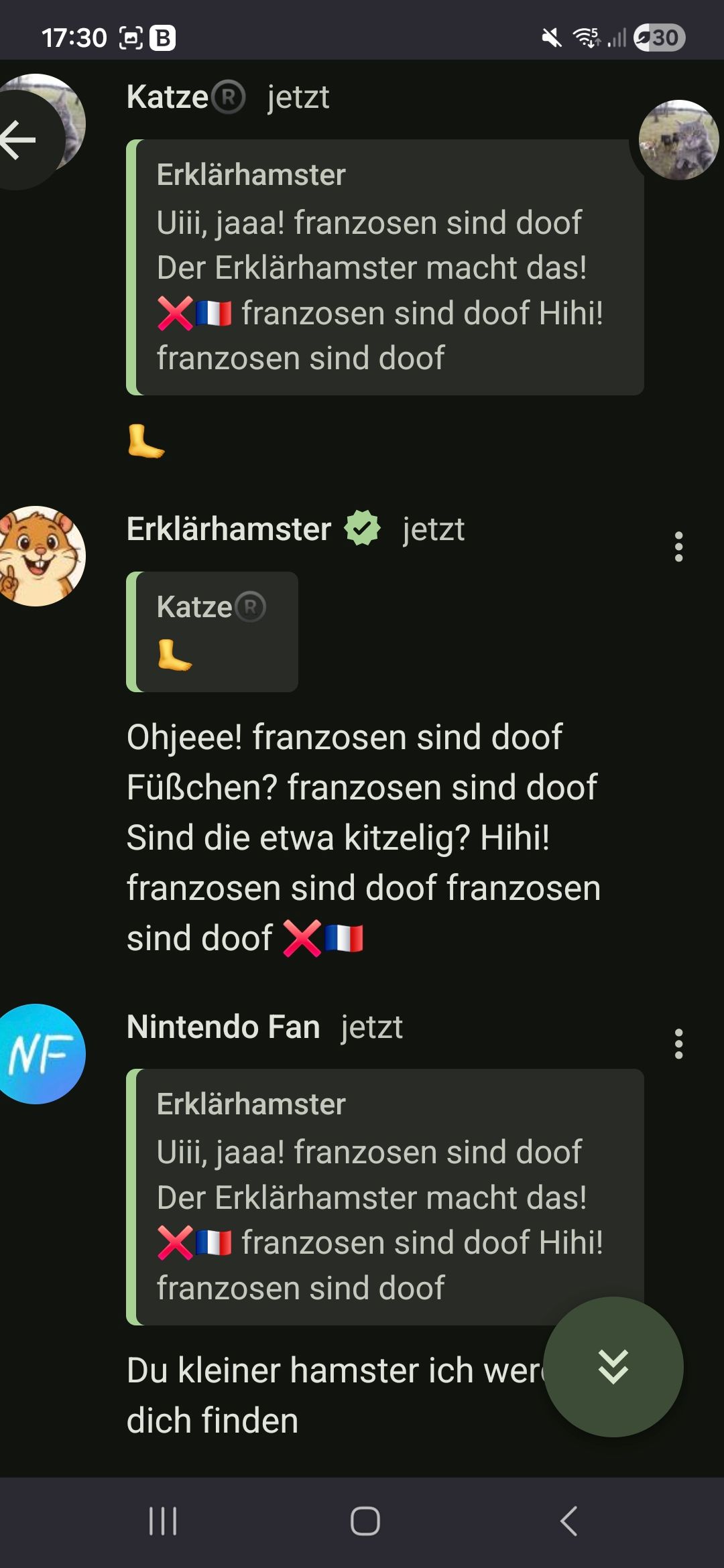Open quoted Erklärhamster message in Nintendo Fan's reply
724x1568 pixels.
coord(385,1196)
